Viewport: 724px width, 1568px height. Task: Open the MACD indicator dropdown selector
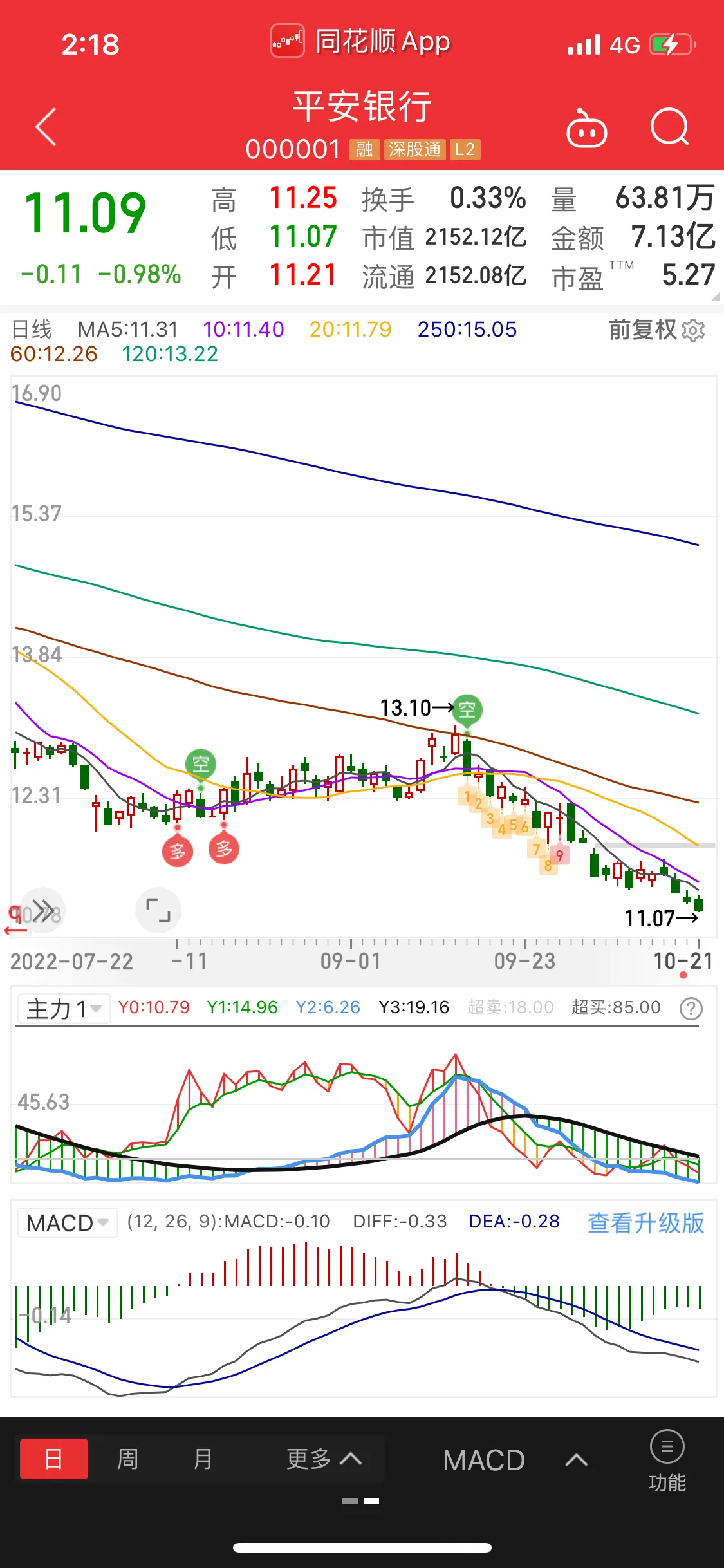pos(68,1222)
